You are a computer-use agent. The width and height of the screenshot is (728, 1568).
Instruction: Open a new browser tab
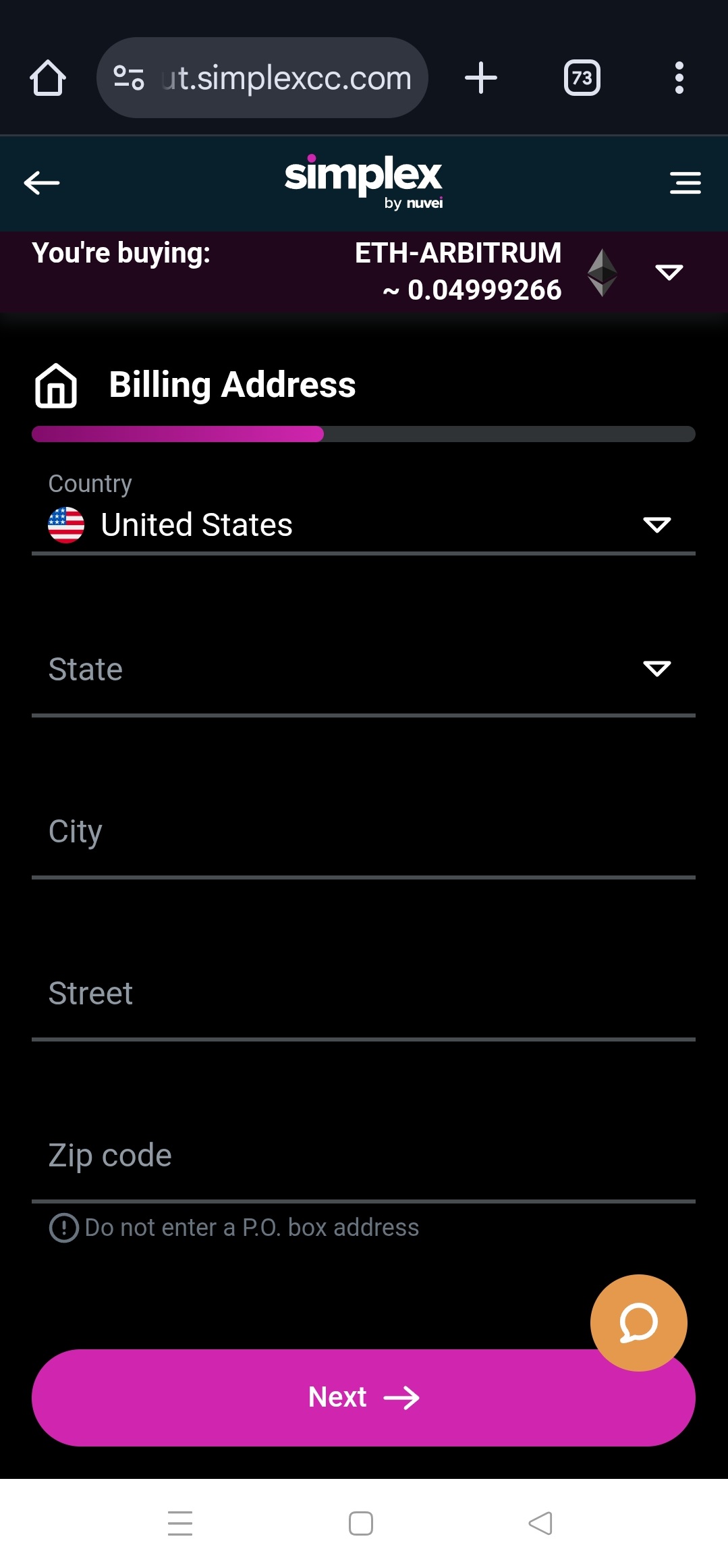click(481, 78)
